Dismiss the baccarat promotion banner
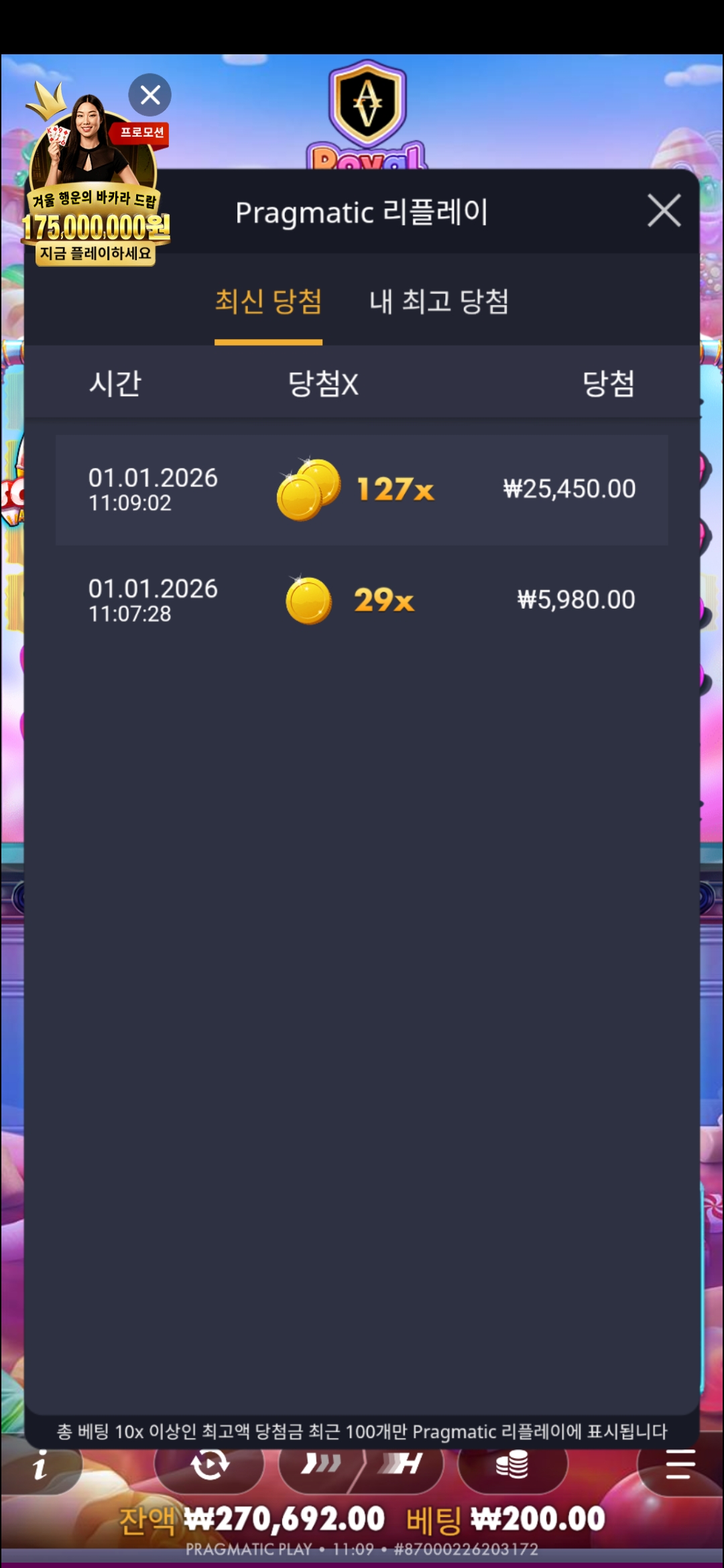The image size is (724, 1568). coord(150,95)
